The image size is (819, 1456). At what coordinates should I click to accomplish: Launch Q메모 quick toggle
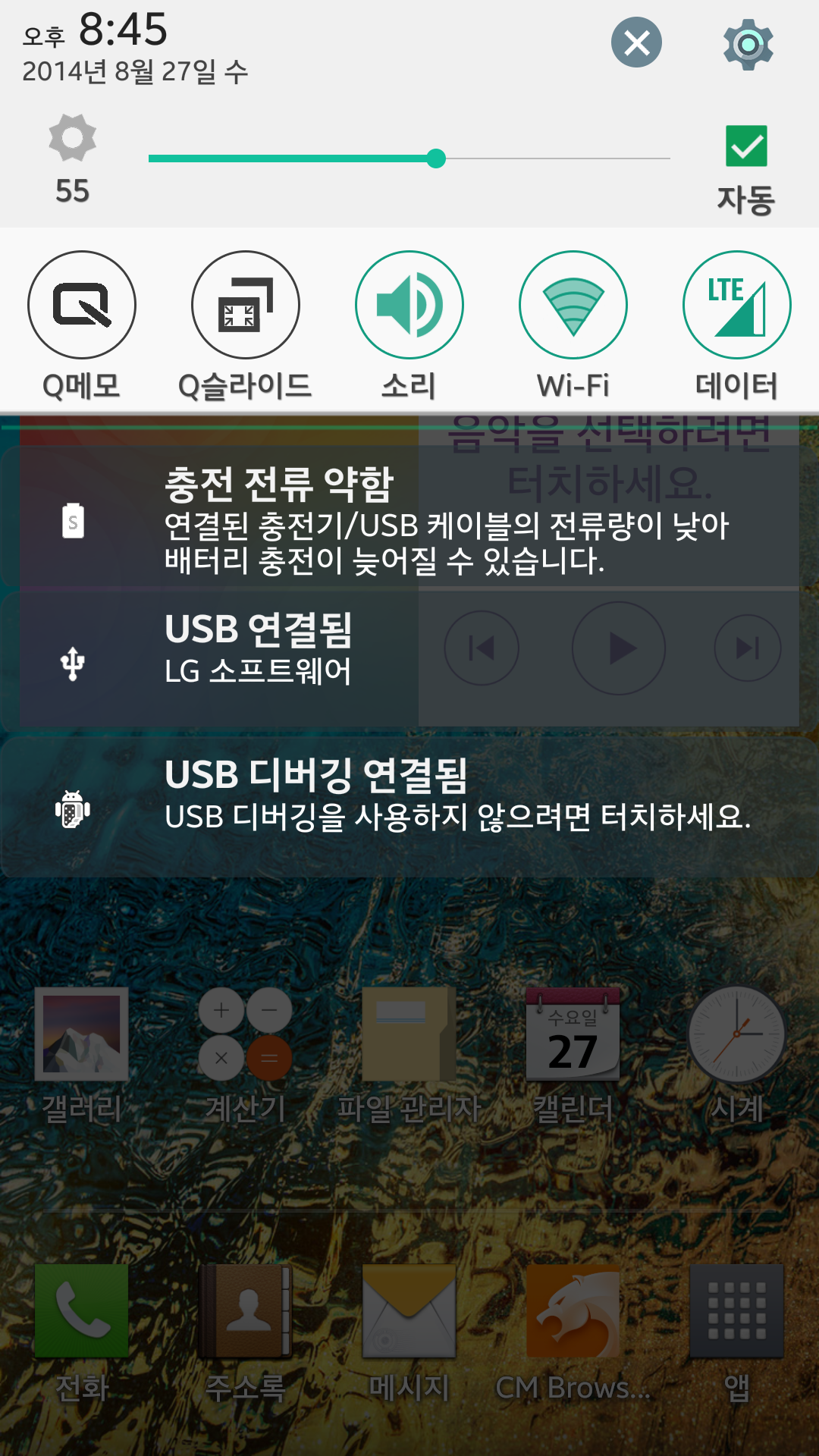[x=82, y=305]
